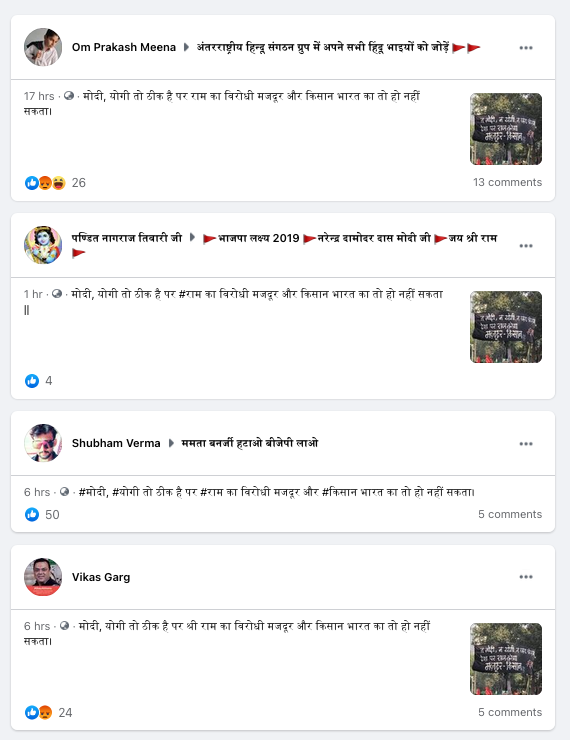
Task: View the photo in Vikas Garg's post
Action: click(506, 659)
